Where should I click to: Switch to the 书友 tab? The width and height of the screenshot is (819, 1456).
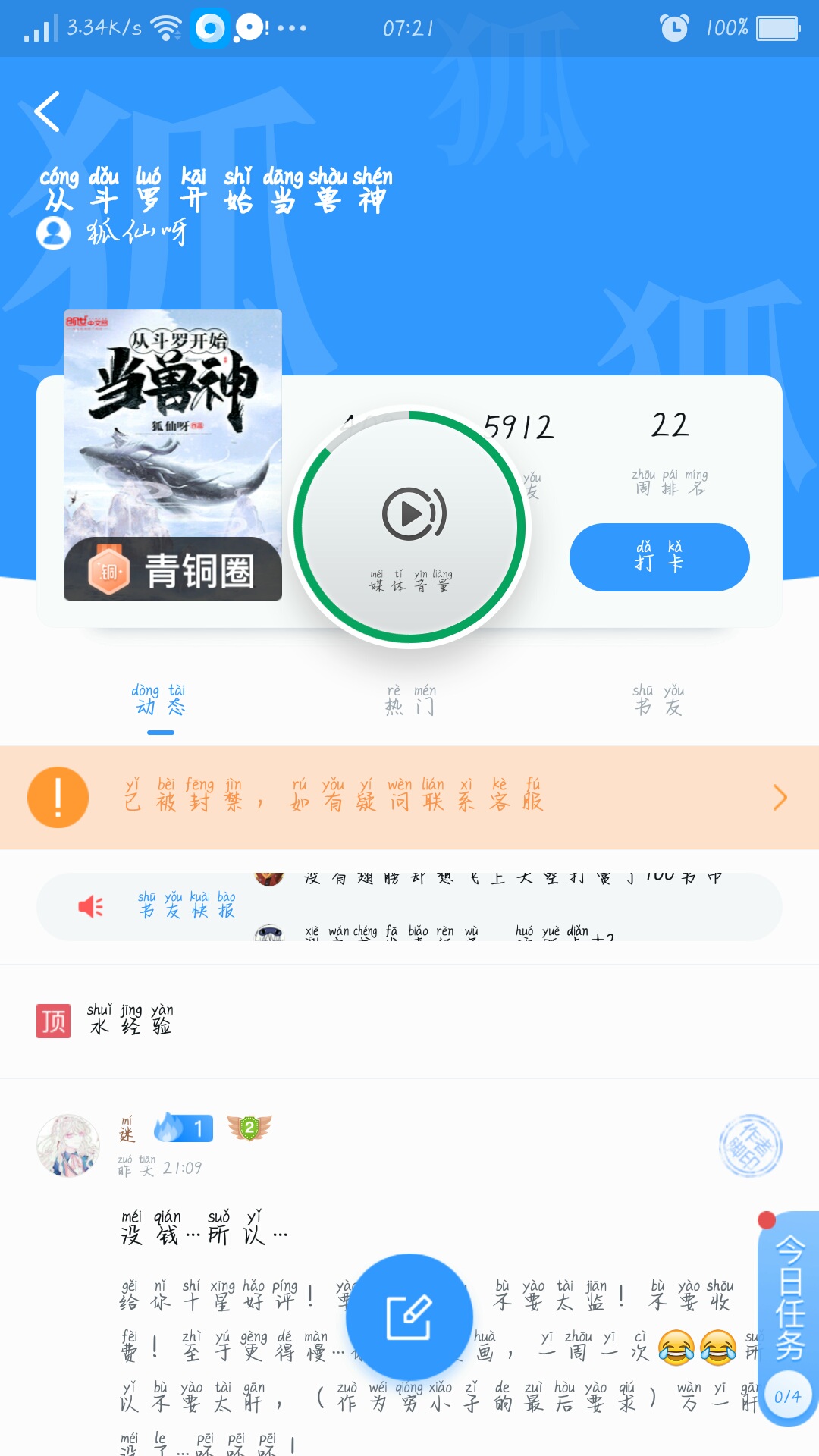click(x=658, y=701)
